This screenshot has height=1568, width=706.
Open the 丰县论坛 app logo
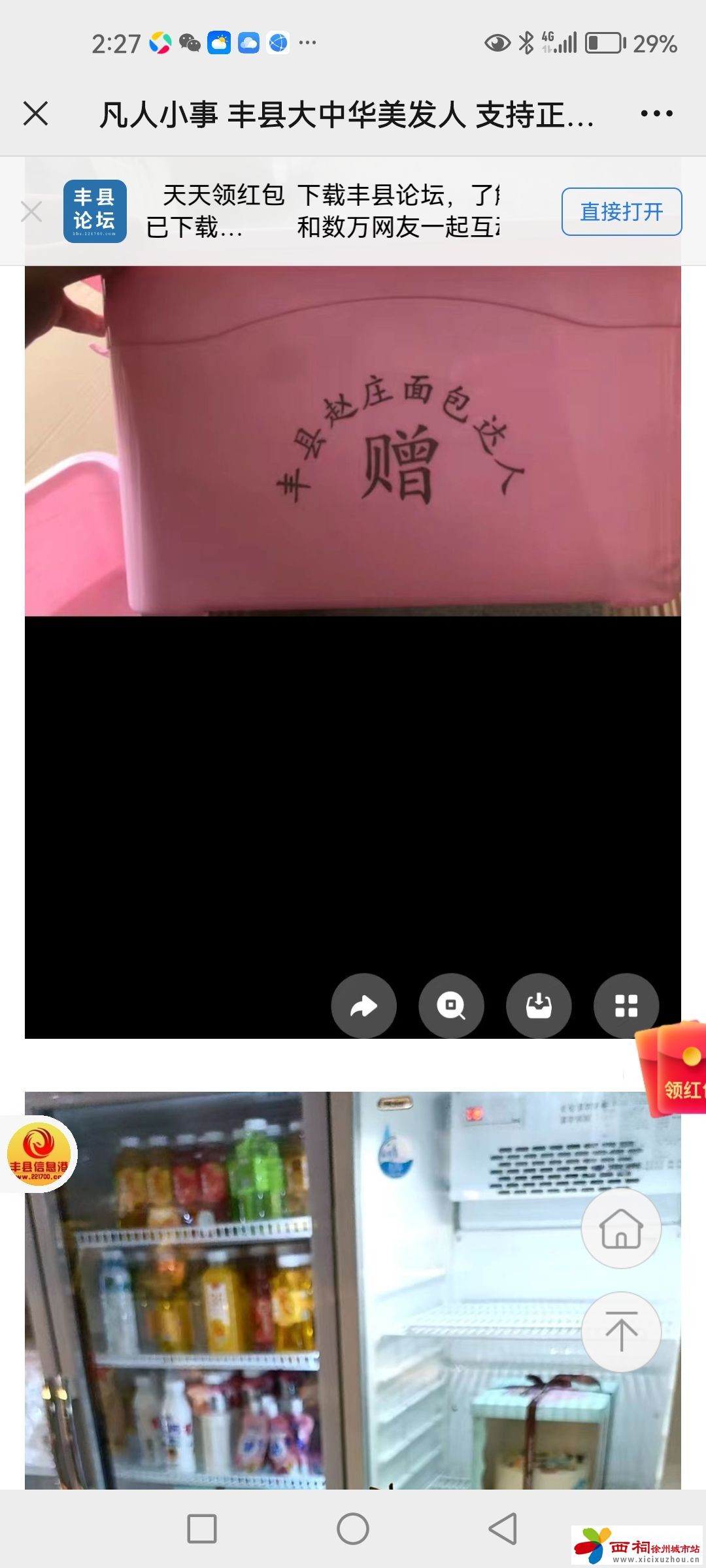pos(95,211)
